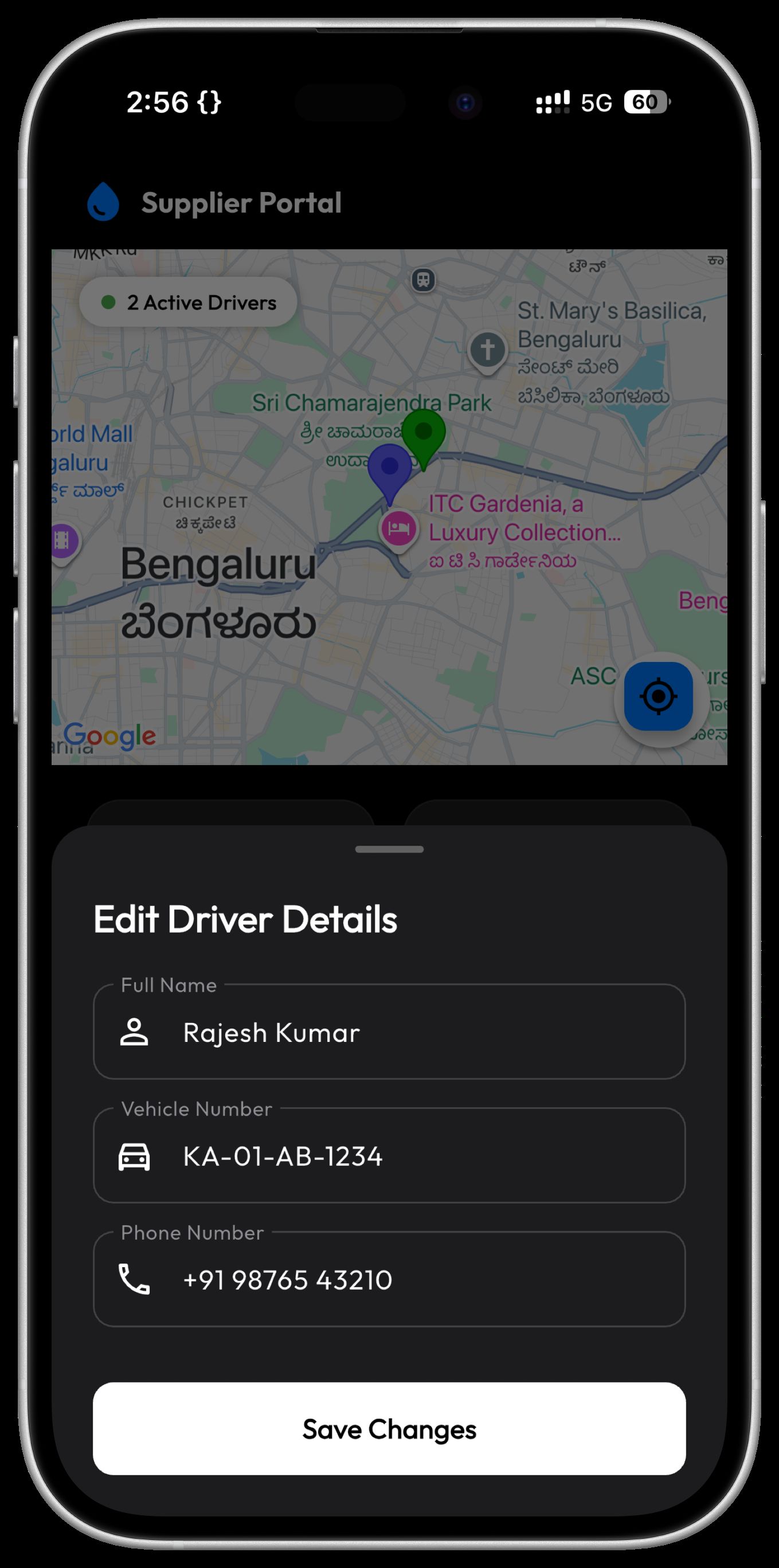Select the blue driver marker
This screenshot has height=1568, width=779.
pyautogui.click(x=390, y=469)
